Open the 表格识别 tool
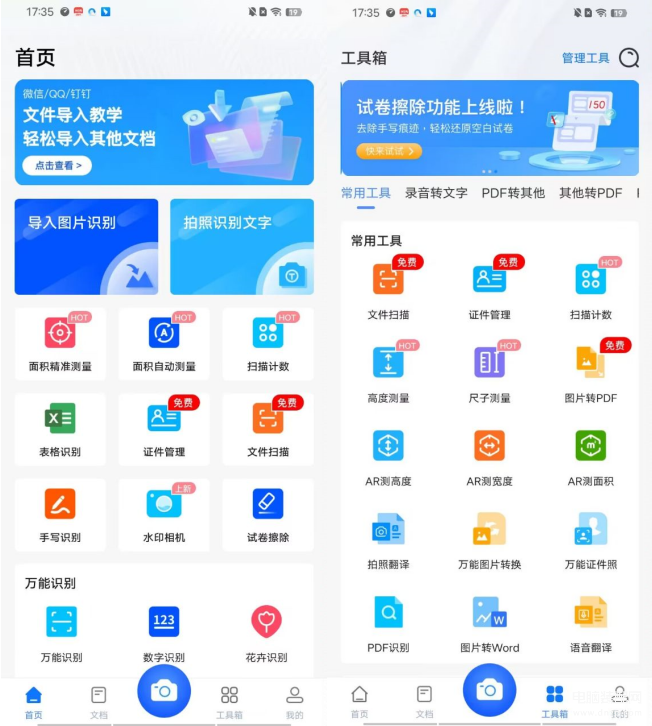This screenshot has width=652, height=726. tap(60, 429)
